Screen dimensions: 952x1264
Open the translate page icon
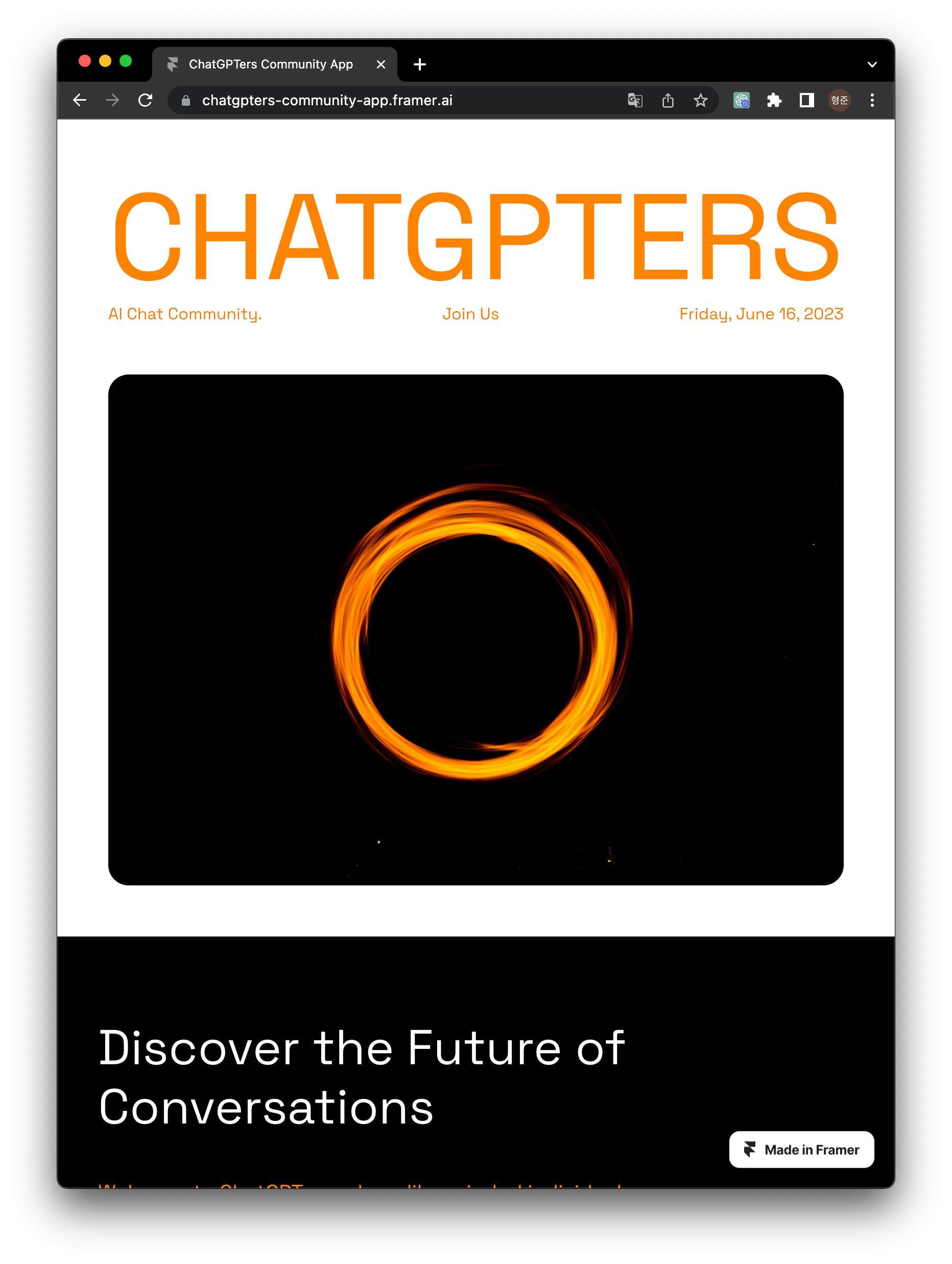point(635,101)
